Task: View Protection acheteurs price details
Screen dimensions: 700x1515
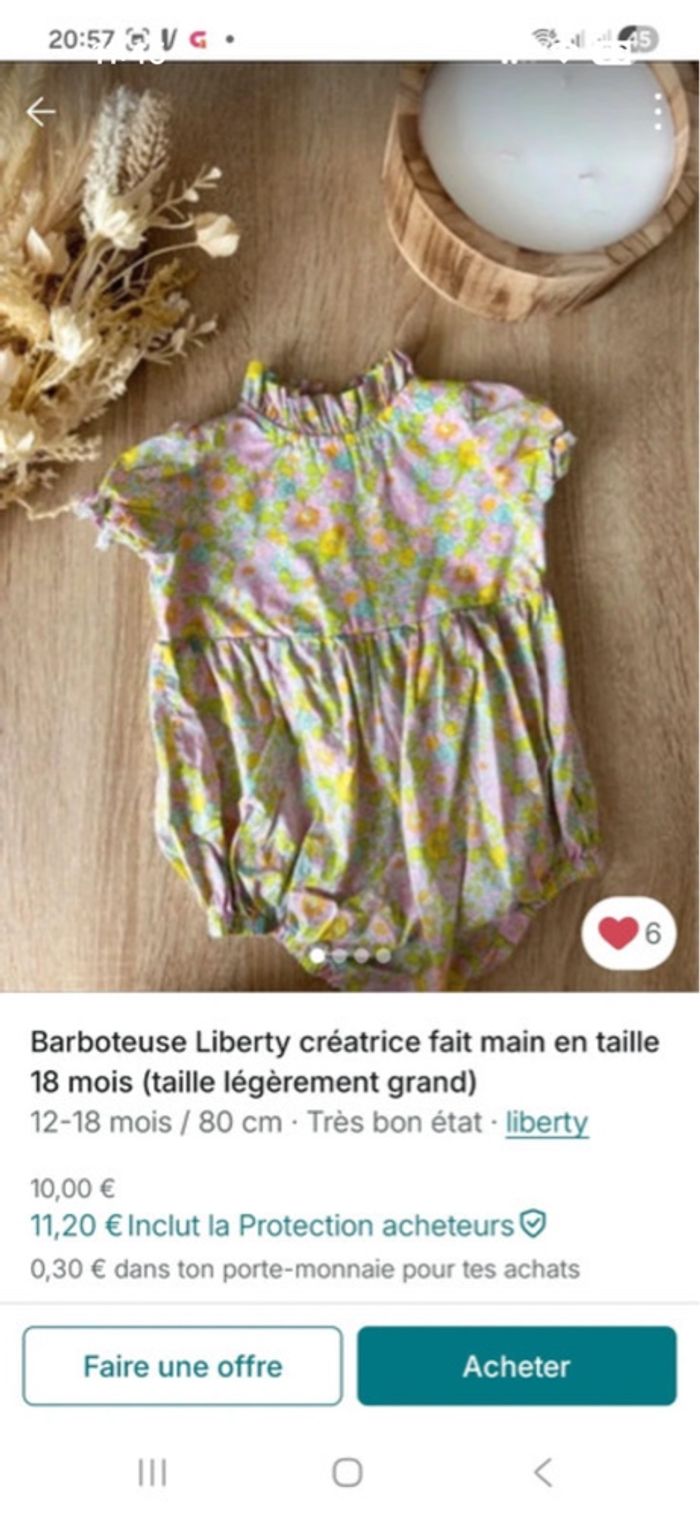Action: tap(290, 1225)
